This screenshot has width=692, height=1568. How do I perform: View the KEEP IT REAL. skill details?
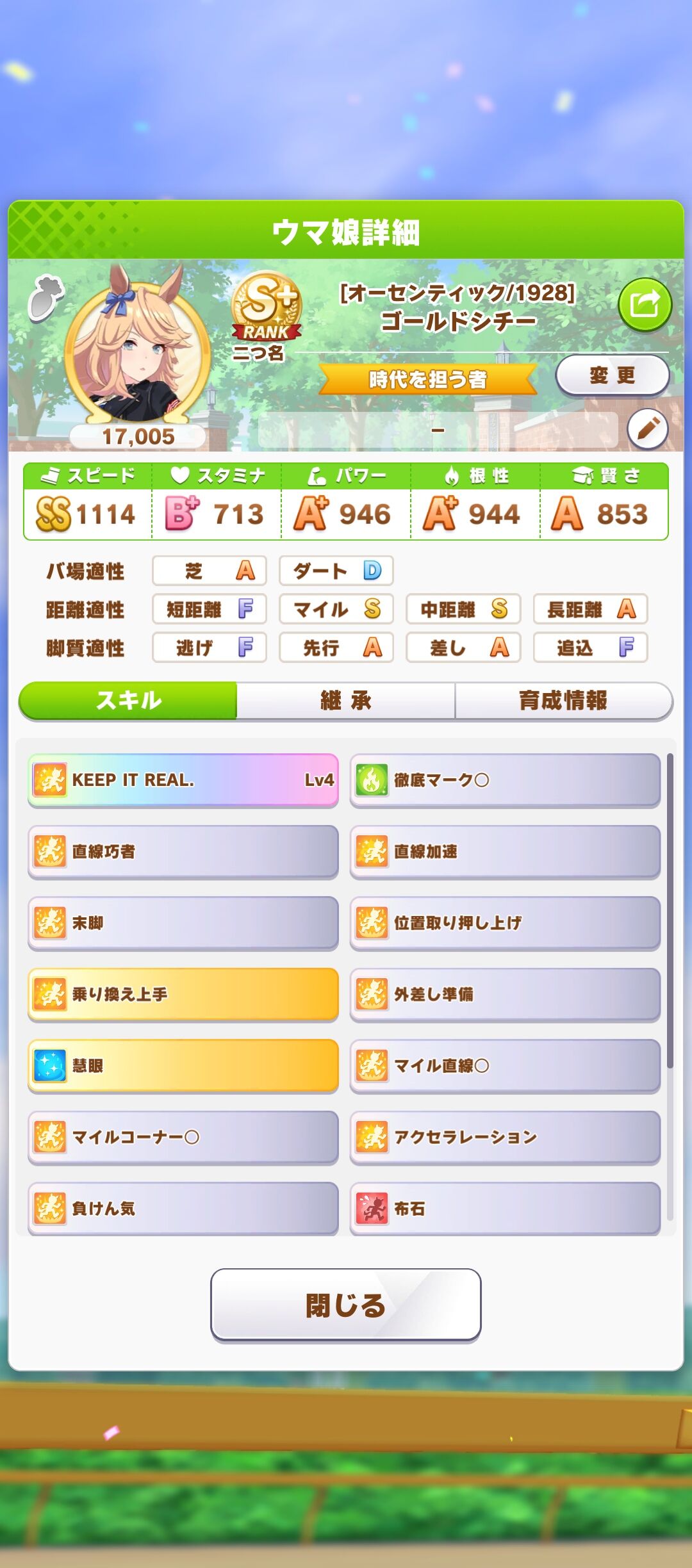(x=183, y=780)
